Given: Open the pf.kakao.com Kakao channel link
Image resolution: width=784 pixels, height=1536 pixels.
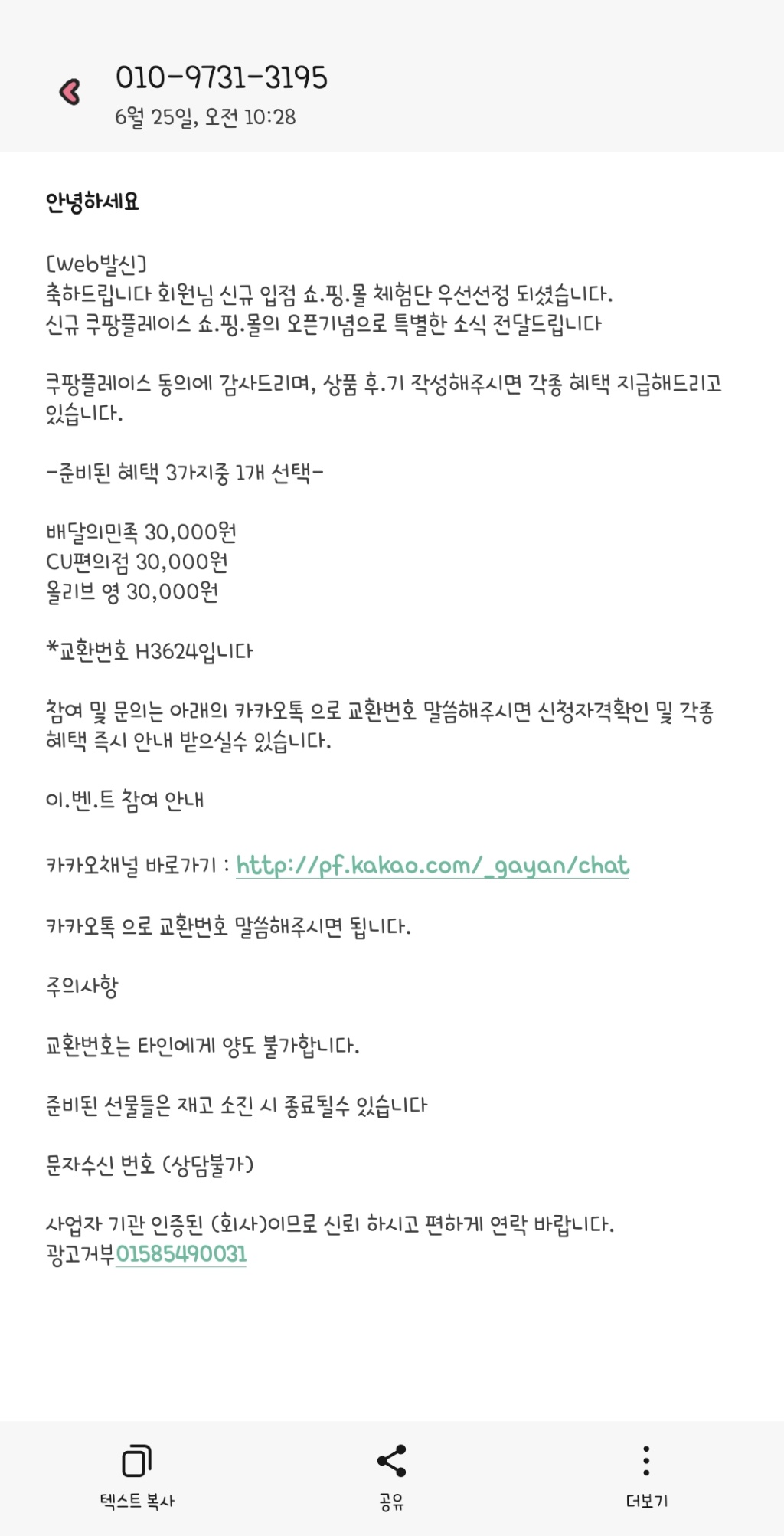Looking at the screenshot, I should (x=433, y=866).
